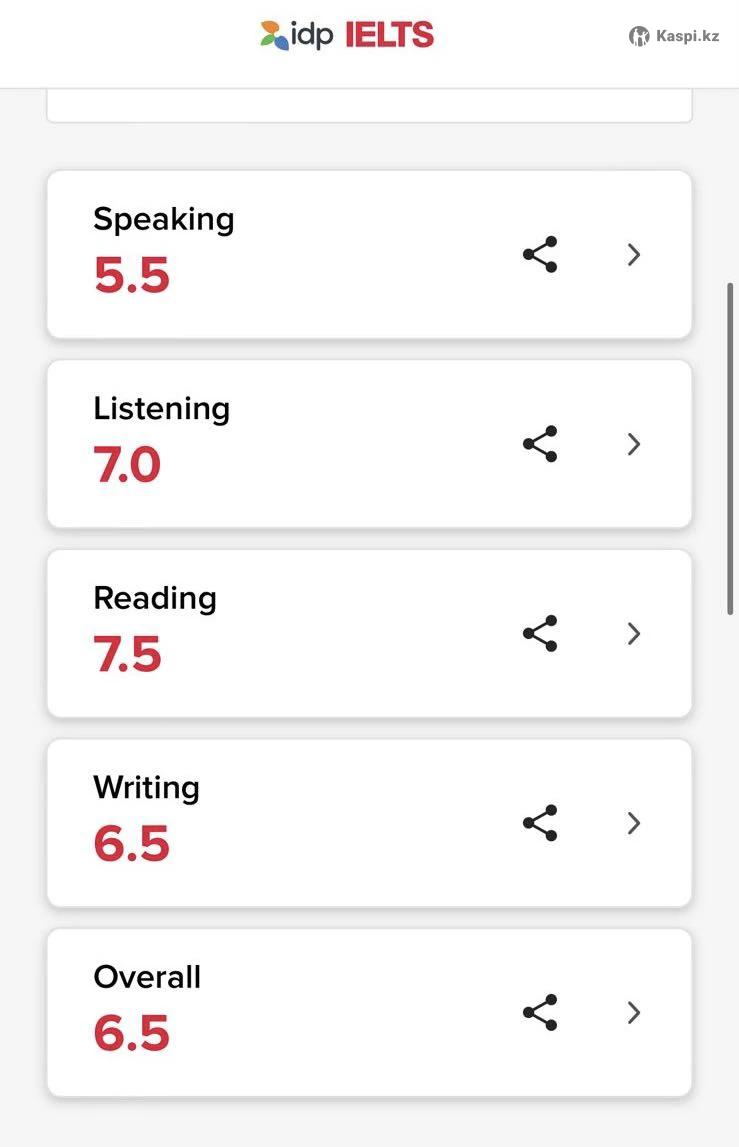This screenshot has height=1147, width=739.
Task: Share the Writing score
Action: [540, 823]
